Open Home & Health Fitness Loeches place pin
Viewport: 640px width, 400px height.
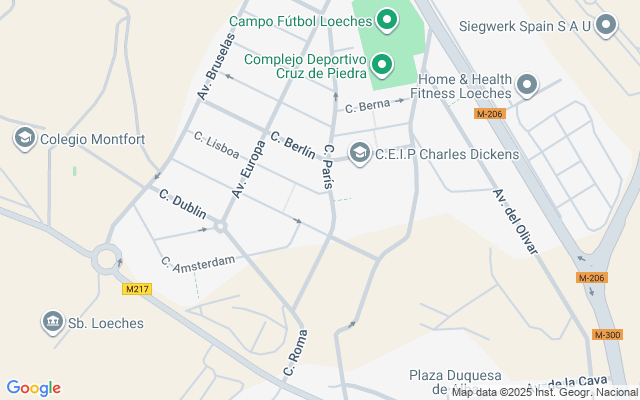pos(528,86)
